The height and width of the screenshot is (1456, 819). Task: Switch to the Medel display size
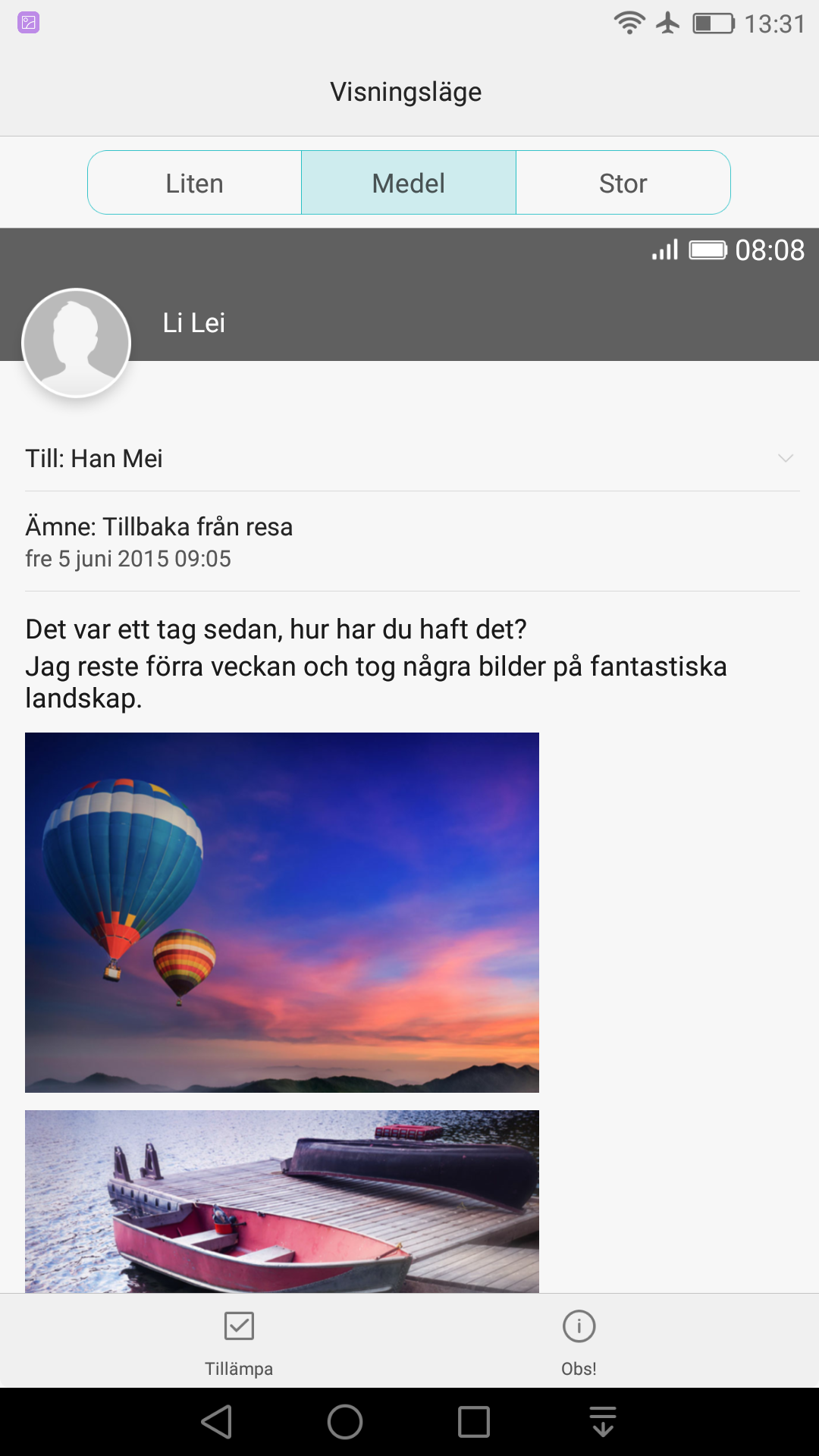pos(409,183)
